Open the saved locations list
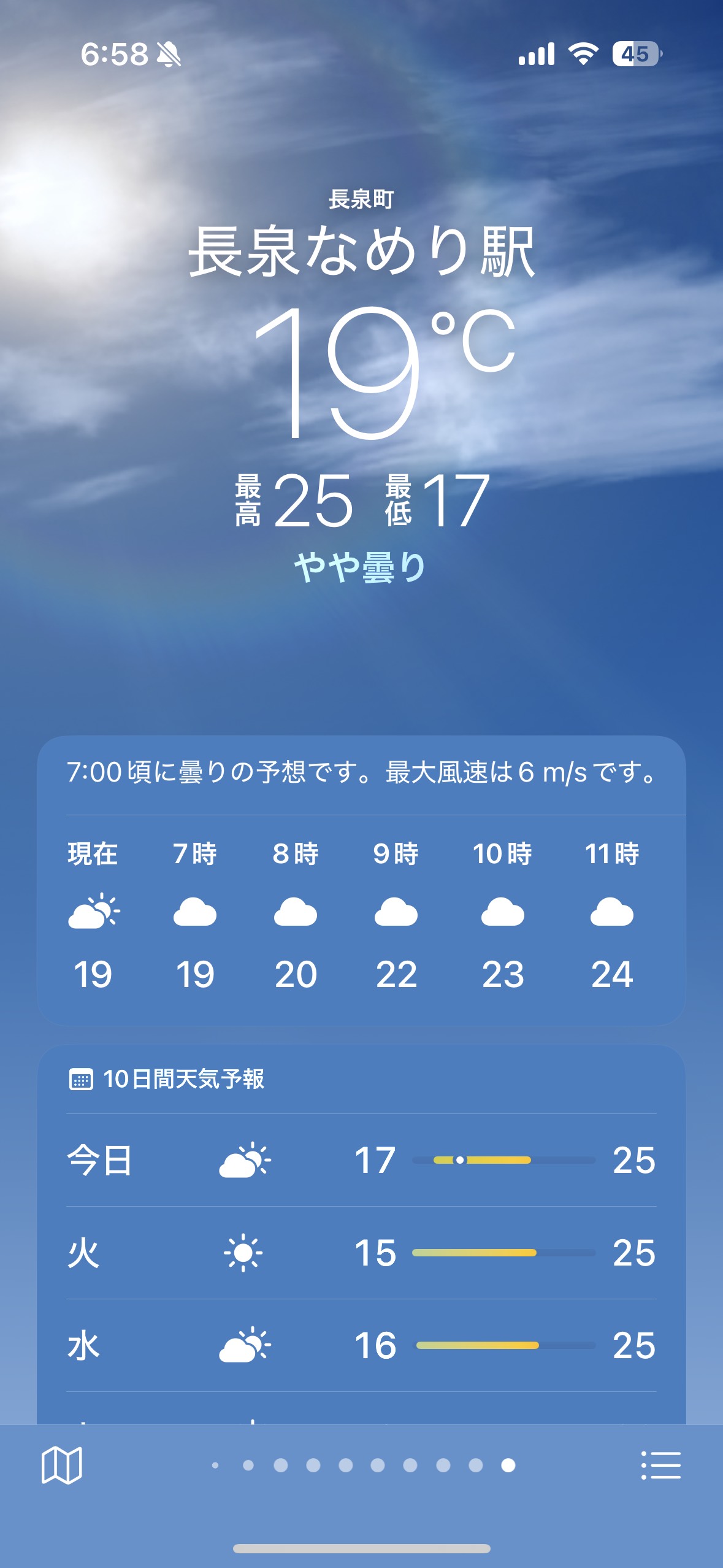The height and width of the screenshot is (1568, 723). (660, 1466)
